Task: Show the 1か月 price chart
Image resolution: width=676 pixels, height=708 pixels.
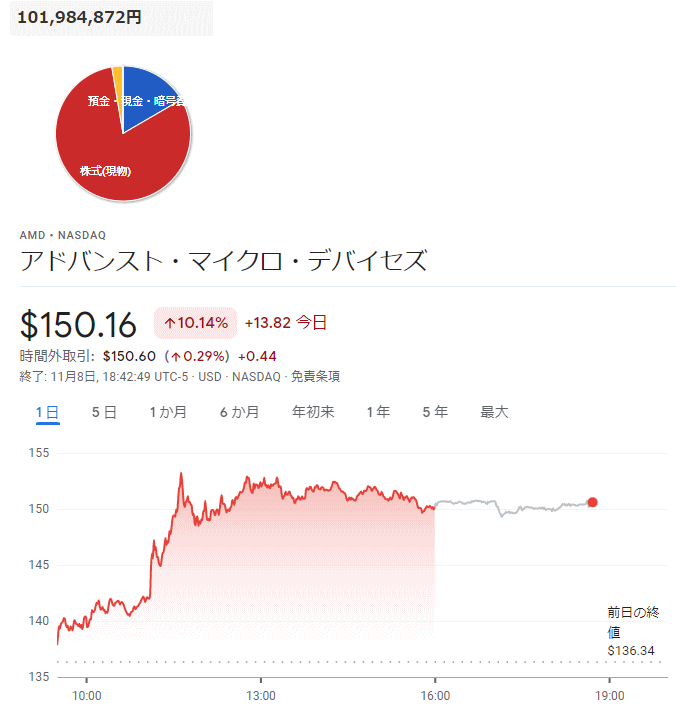Action: coord(168,412)
